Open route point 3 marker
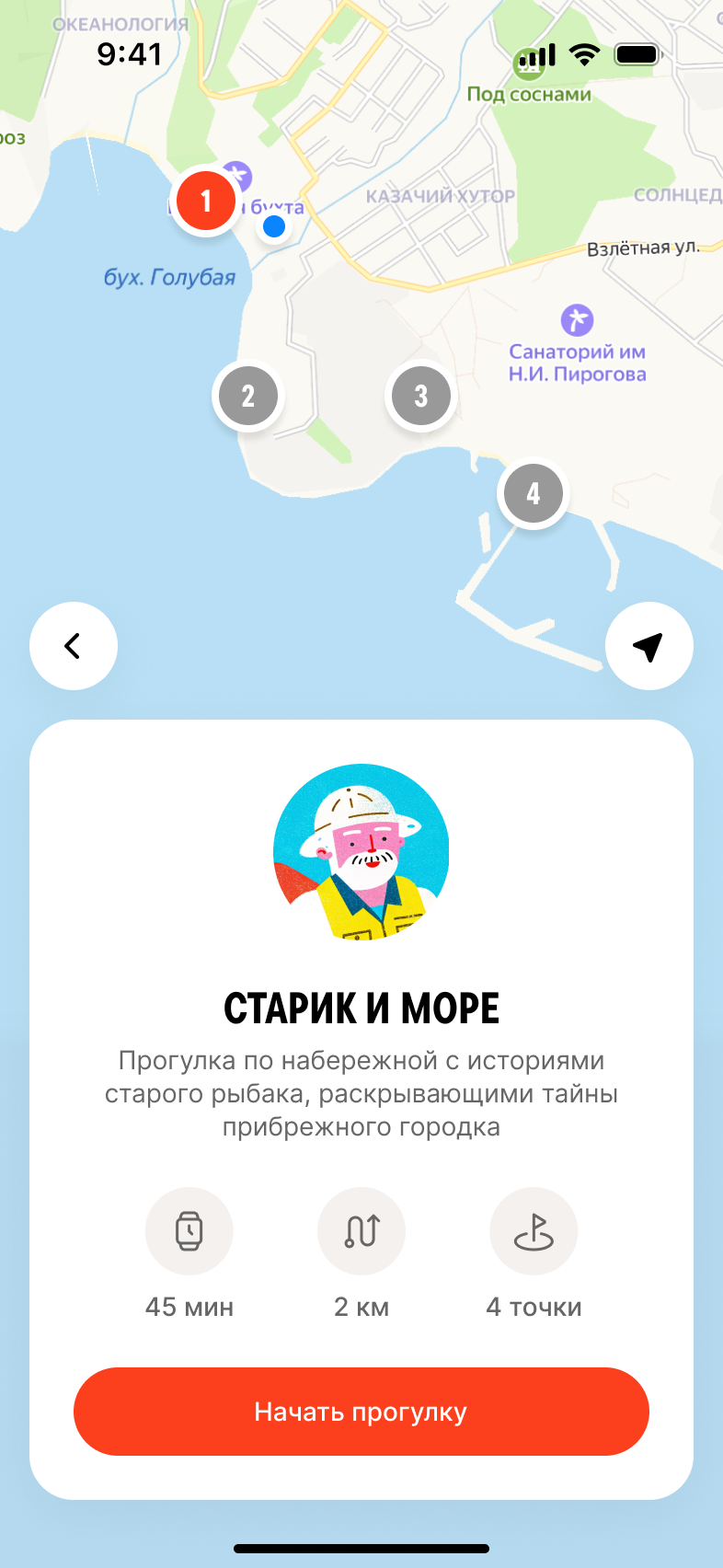The height and width of the screenshot is (1568, 723). coord(420,396)
